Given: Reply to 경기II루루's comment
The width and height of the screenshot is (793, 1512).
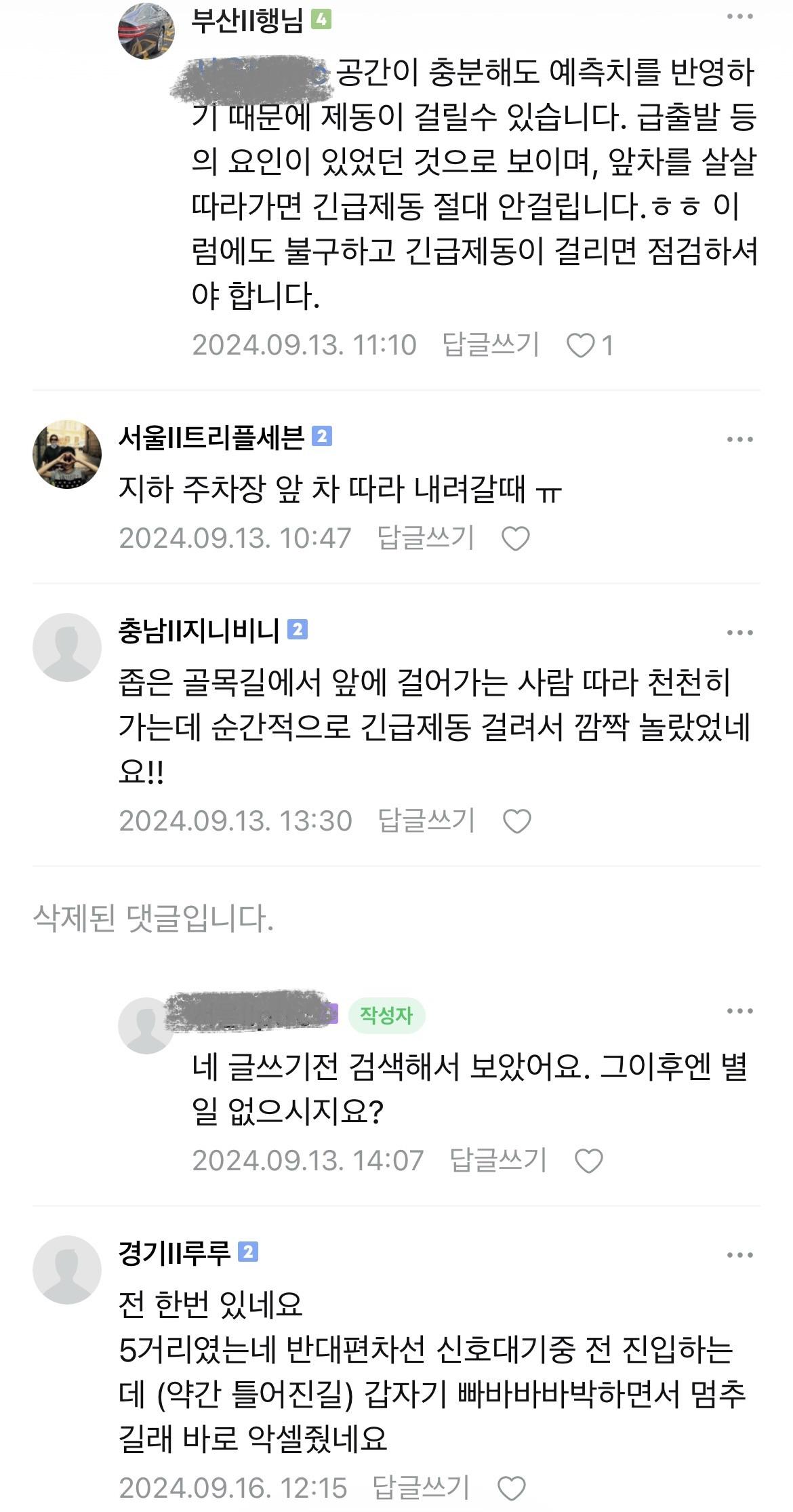Looking at the screenshot, I should pyautogui.click(x=421, y=1488).
